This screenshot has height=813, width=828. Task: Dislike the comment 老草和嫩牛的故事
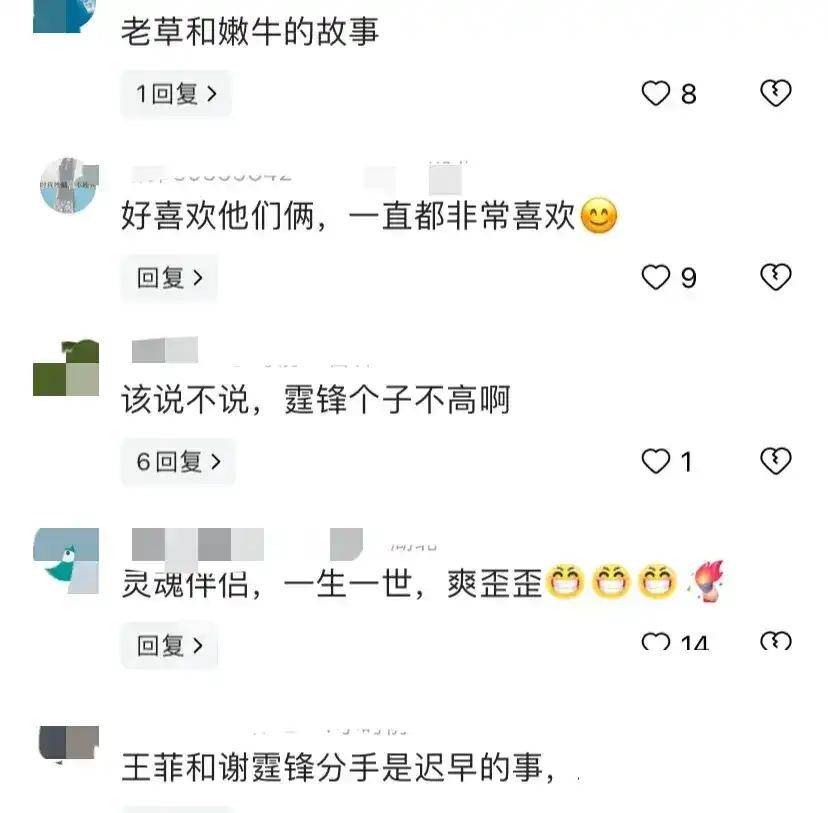pyautogui.click(x=776, y=93)
